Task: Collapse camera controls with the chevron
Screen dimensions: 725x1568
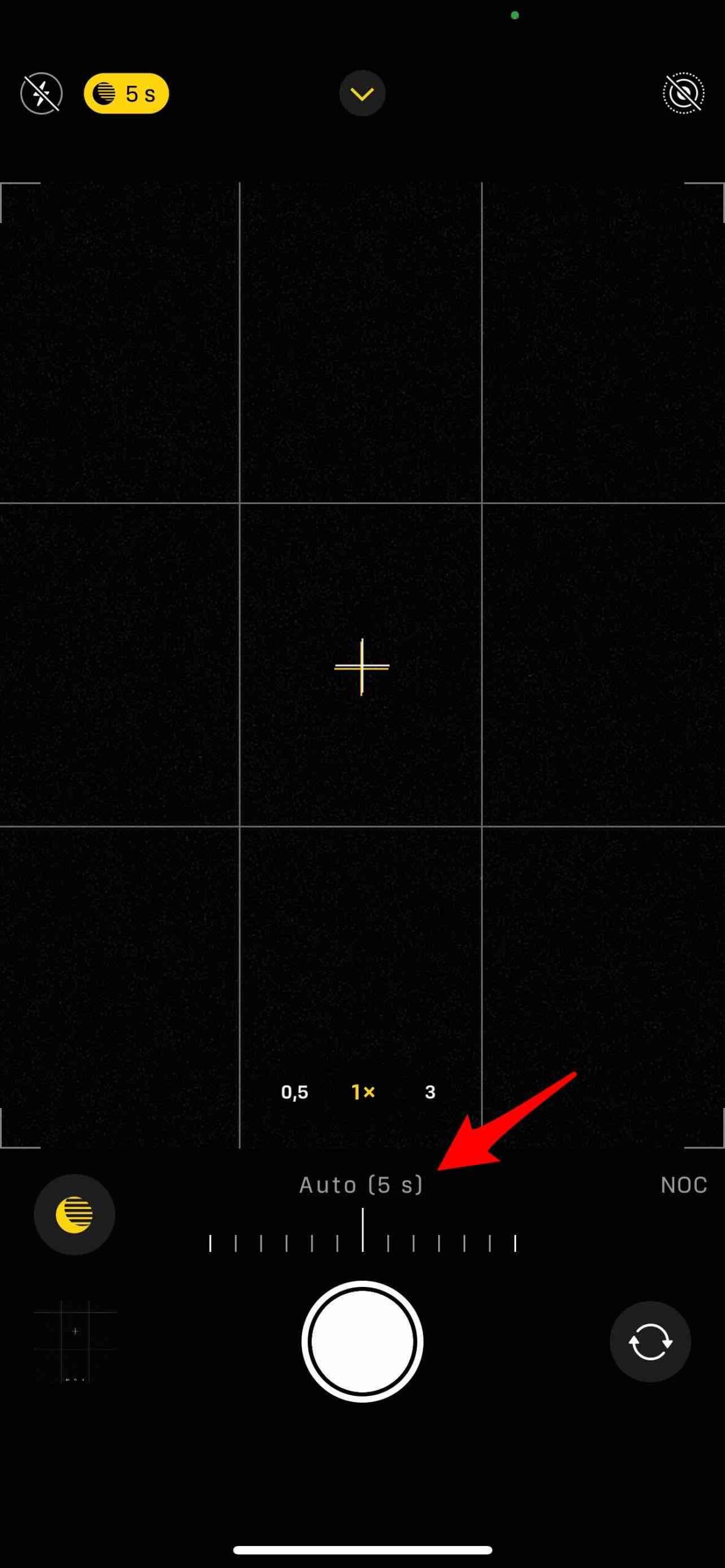Action: (x=362, y=94)
